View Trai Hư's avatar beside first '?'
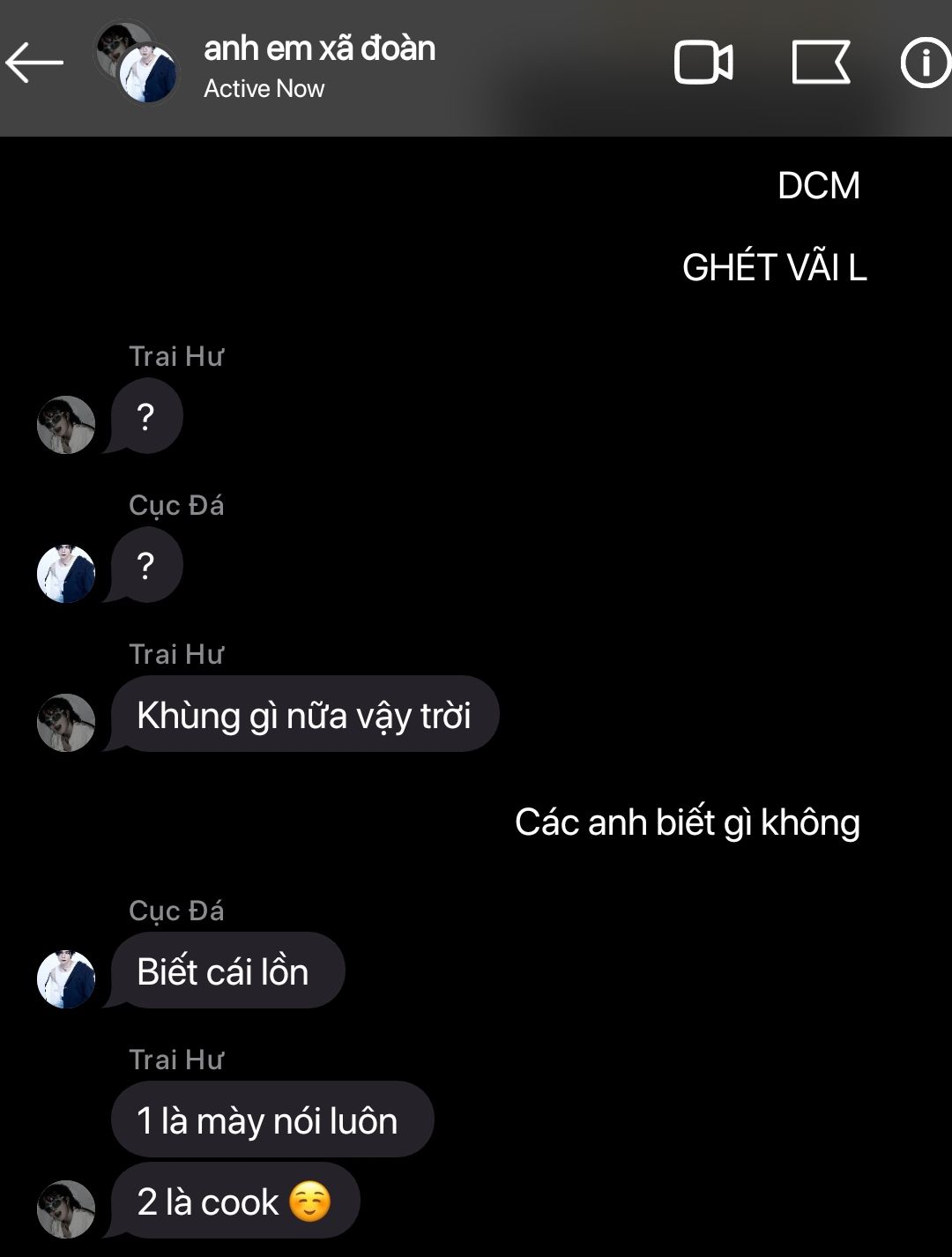952x1257 pixels. pos(66,425)
